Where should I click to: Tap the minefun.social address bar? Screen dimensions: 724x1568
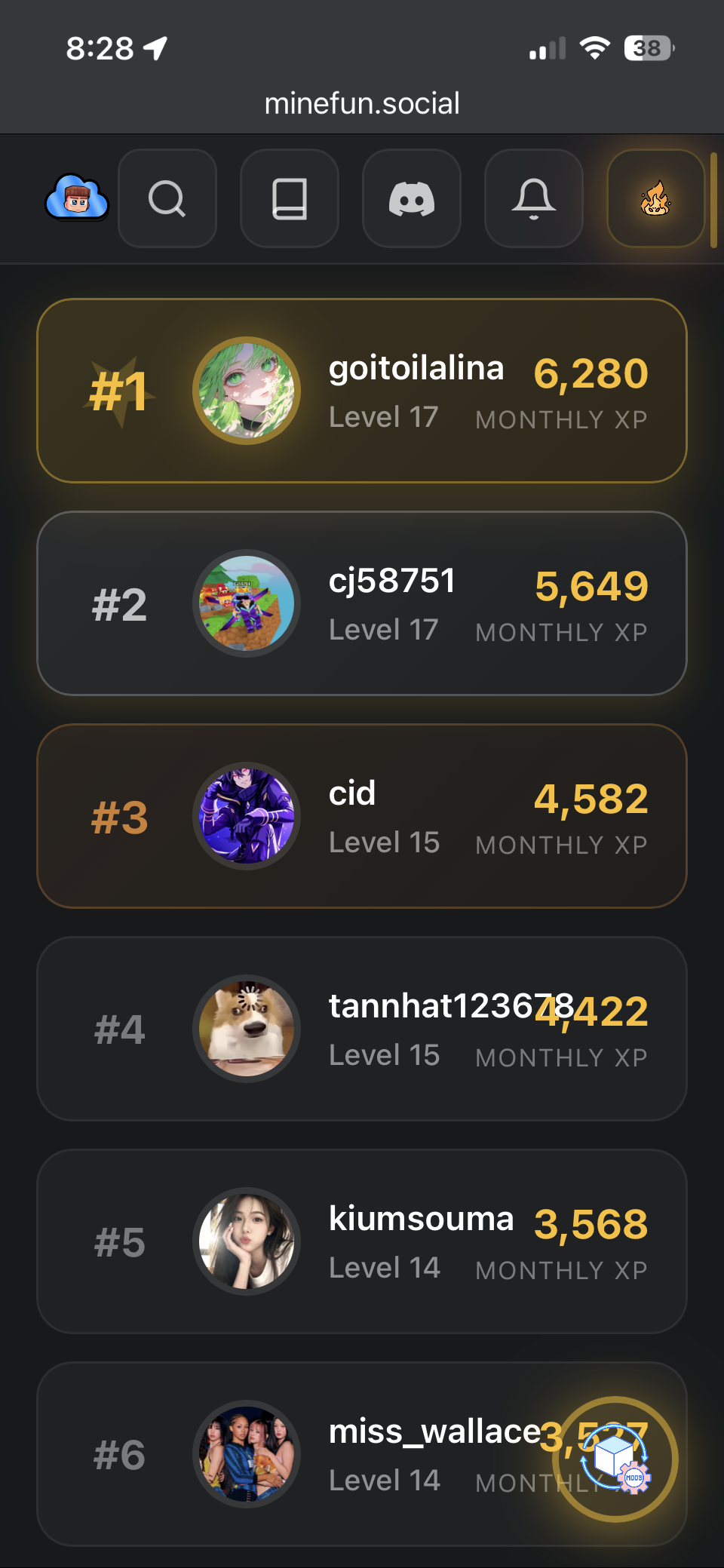click(362, 103)
